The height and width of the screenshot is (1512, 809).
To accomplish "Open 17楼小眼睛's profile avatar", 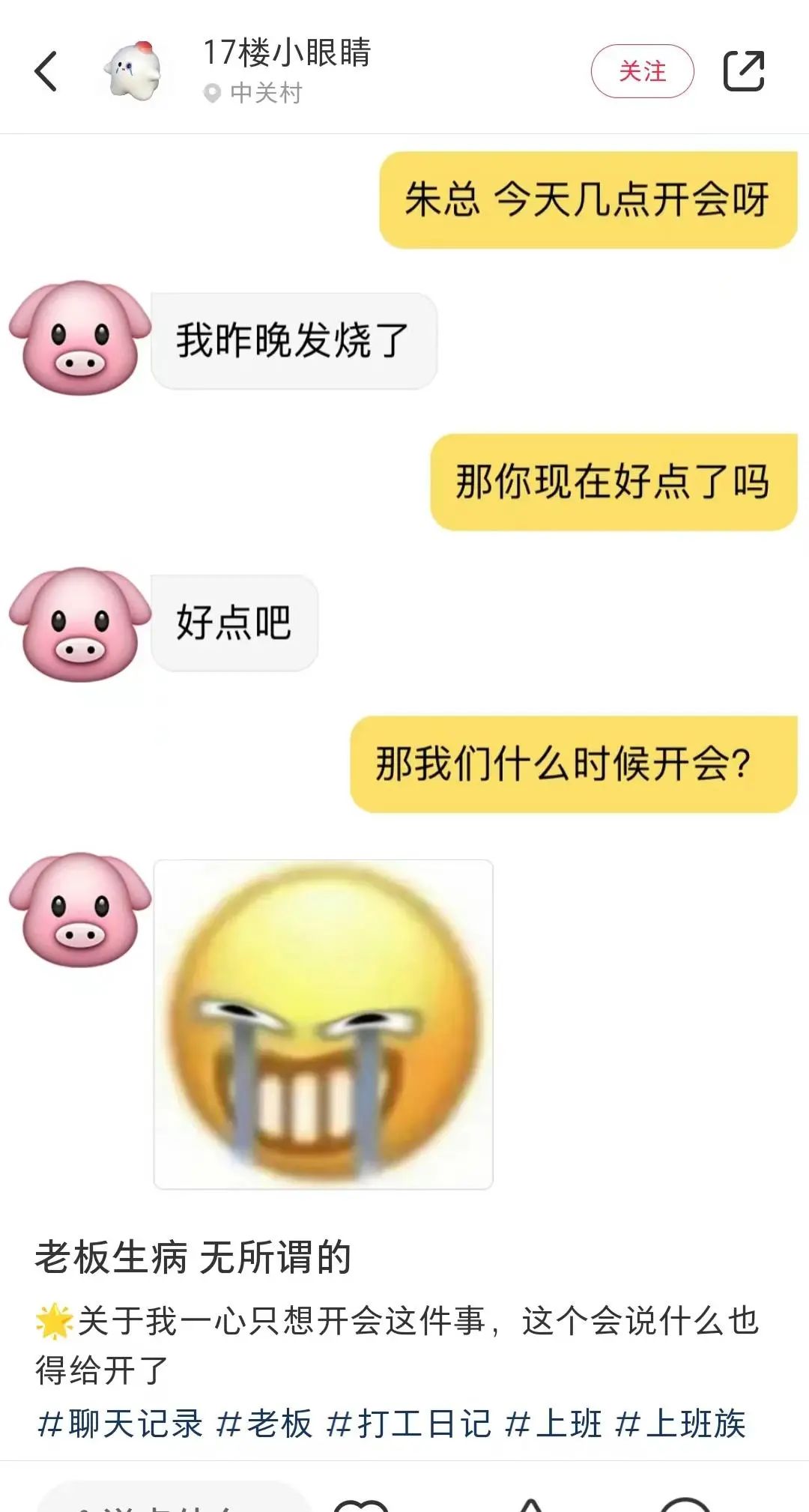I will click(133, 71).
